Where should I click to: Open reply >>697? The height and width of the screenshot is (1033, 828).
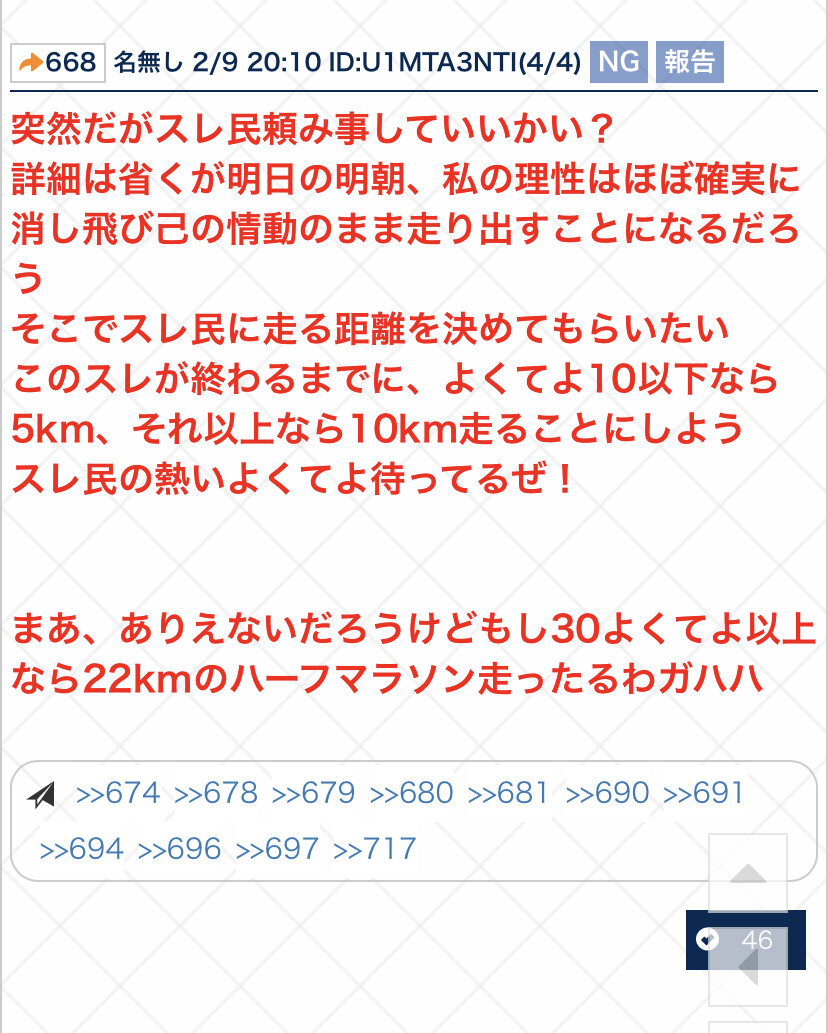[277, 850]
